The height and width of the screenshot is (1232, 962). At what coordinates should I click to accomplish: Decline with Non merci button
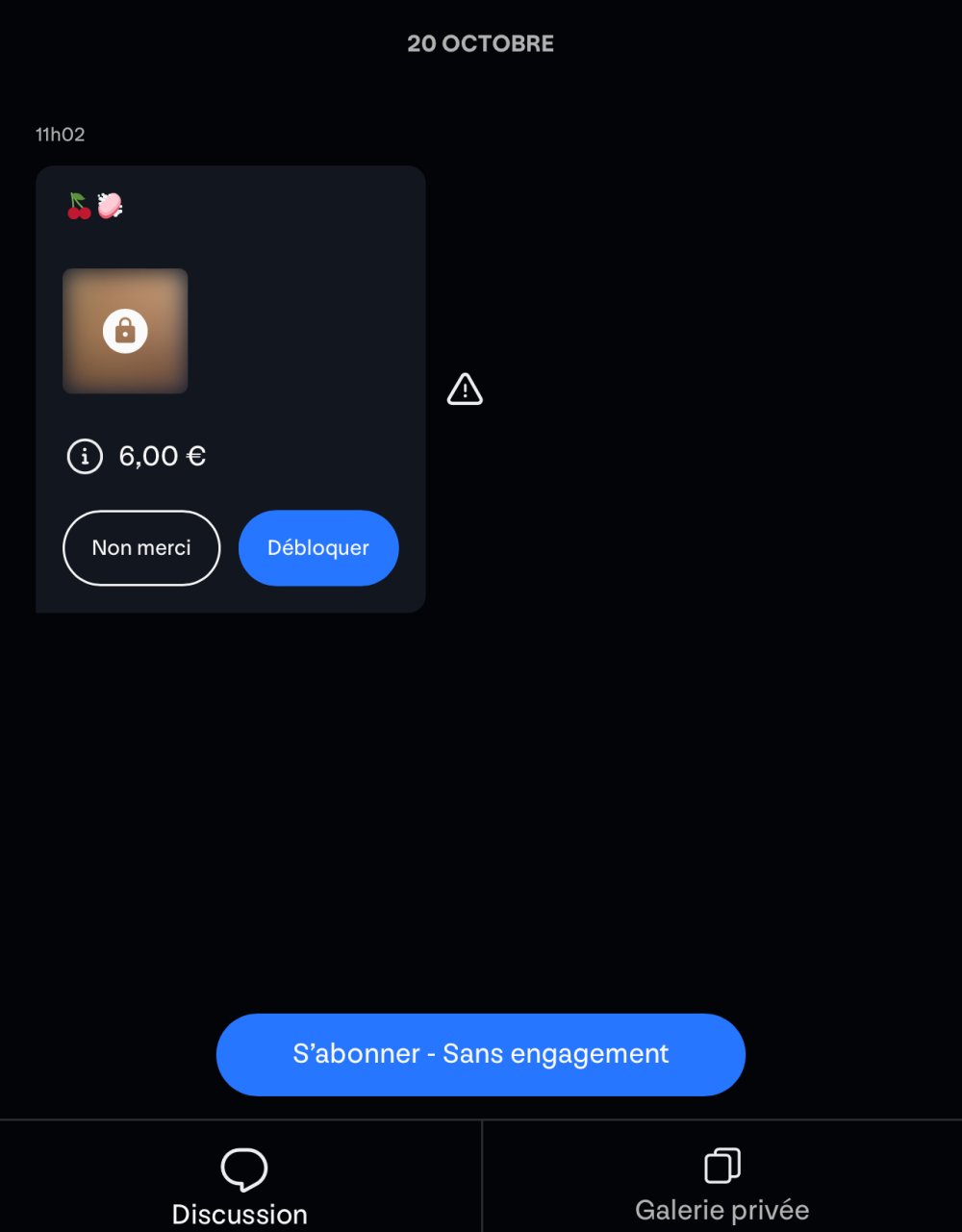pos(141,548)
